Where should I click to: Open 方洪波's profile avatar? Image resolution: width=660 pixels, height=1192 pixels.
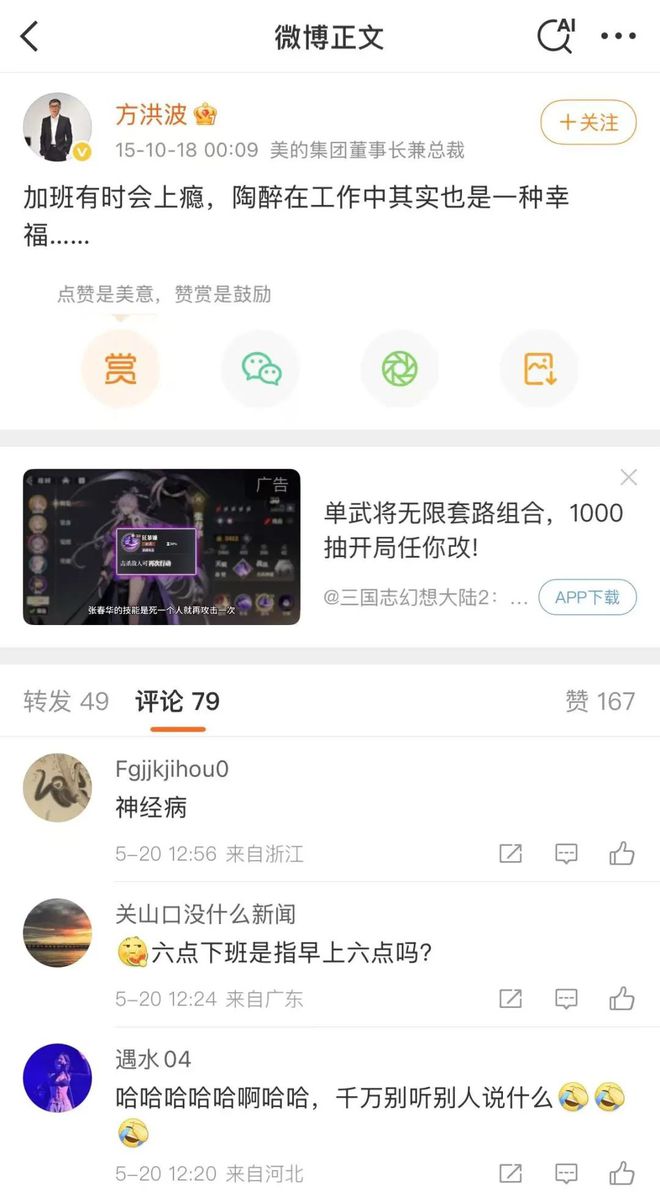click(x=58, y=128)
